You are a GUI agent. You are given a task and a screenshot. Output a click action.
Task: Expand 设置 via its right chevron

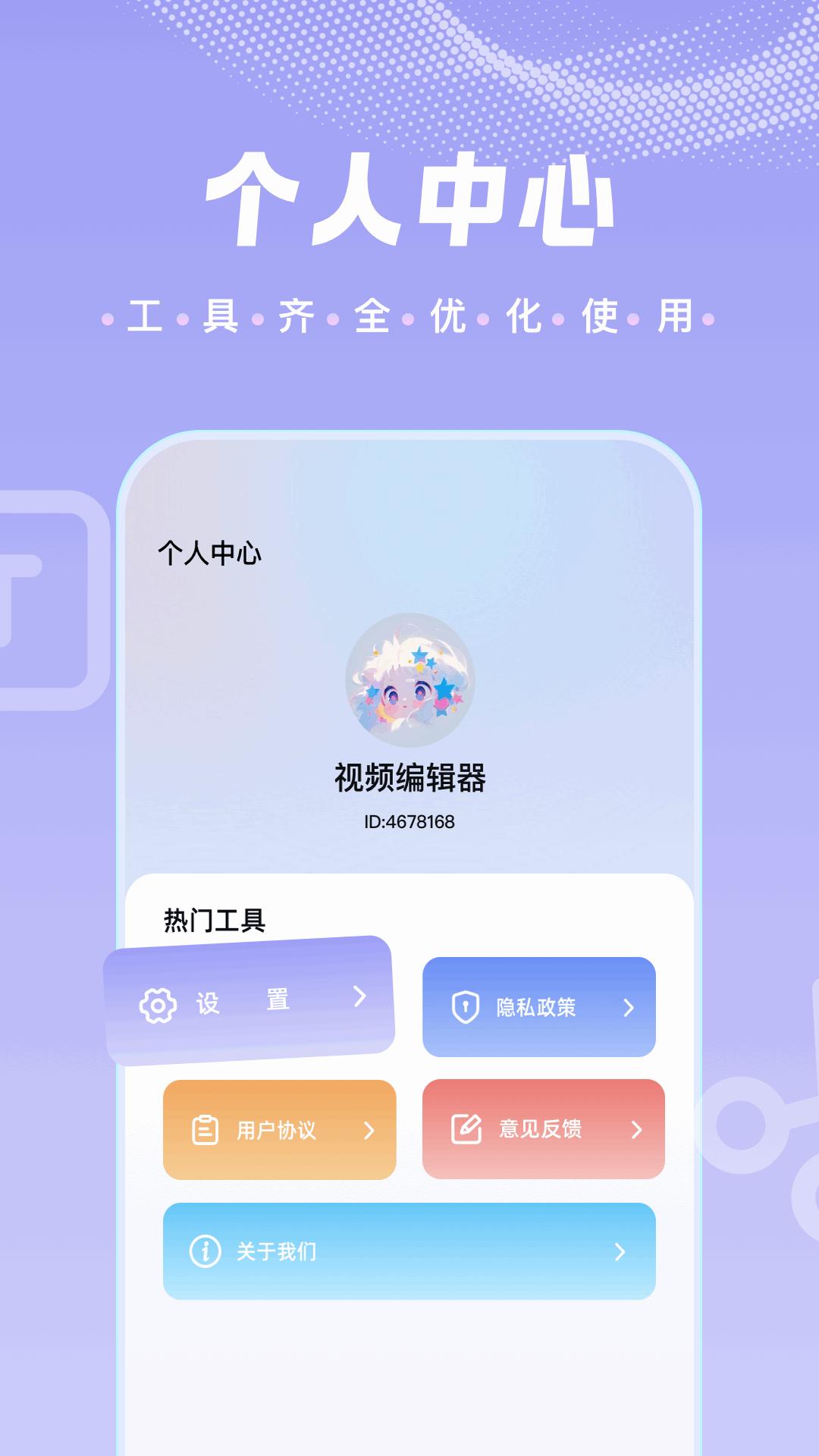pos(359,999)
